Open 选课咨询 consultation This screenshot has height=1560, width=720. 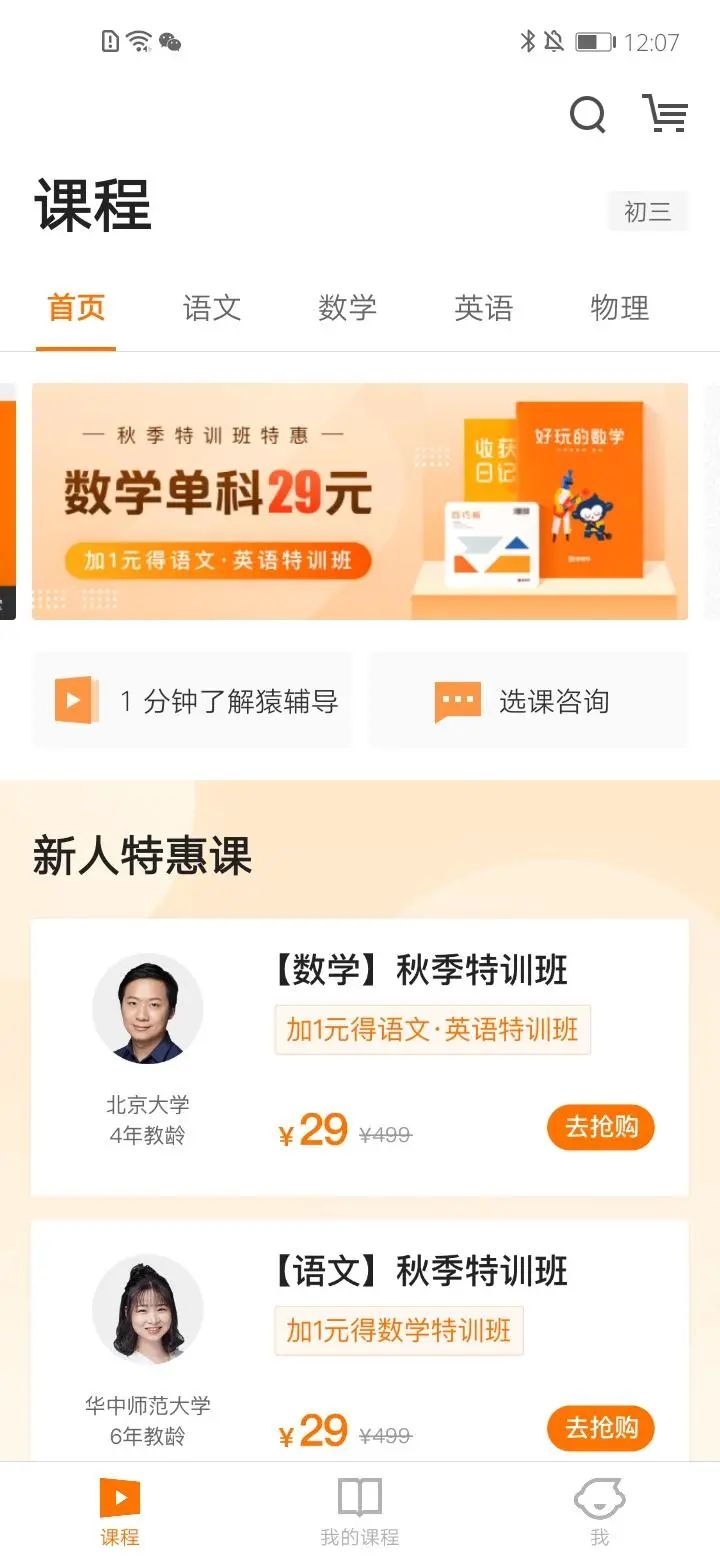[528, 701]
